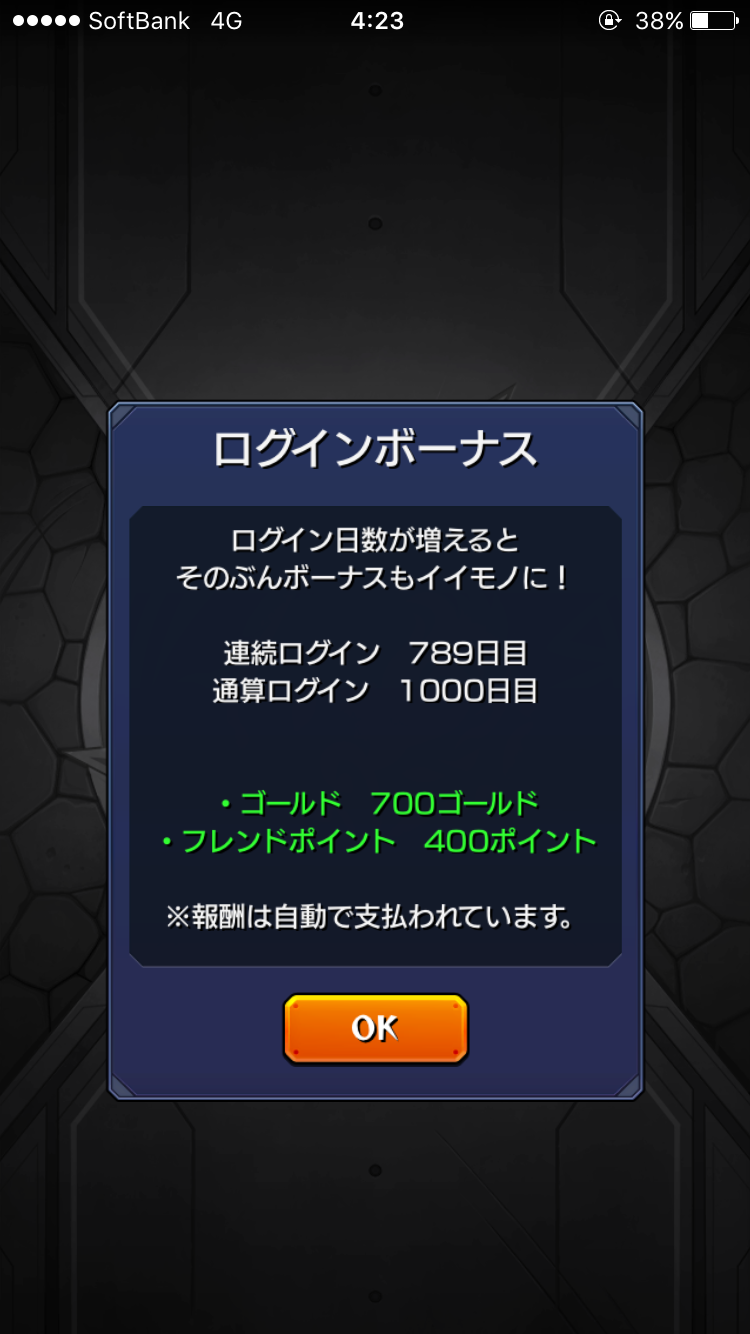Confirm the login bonus with OK
The height and width of the screenshot is (1334, 750).
[x=375, y=1028]
